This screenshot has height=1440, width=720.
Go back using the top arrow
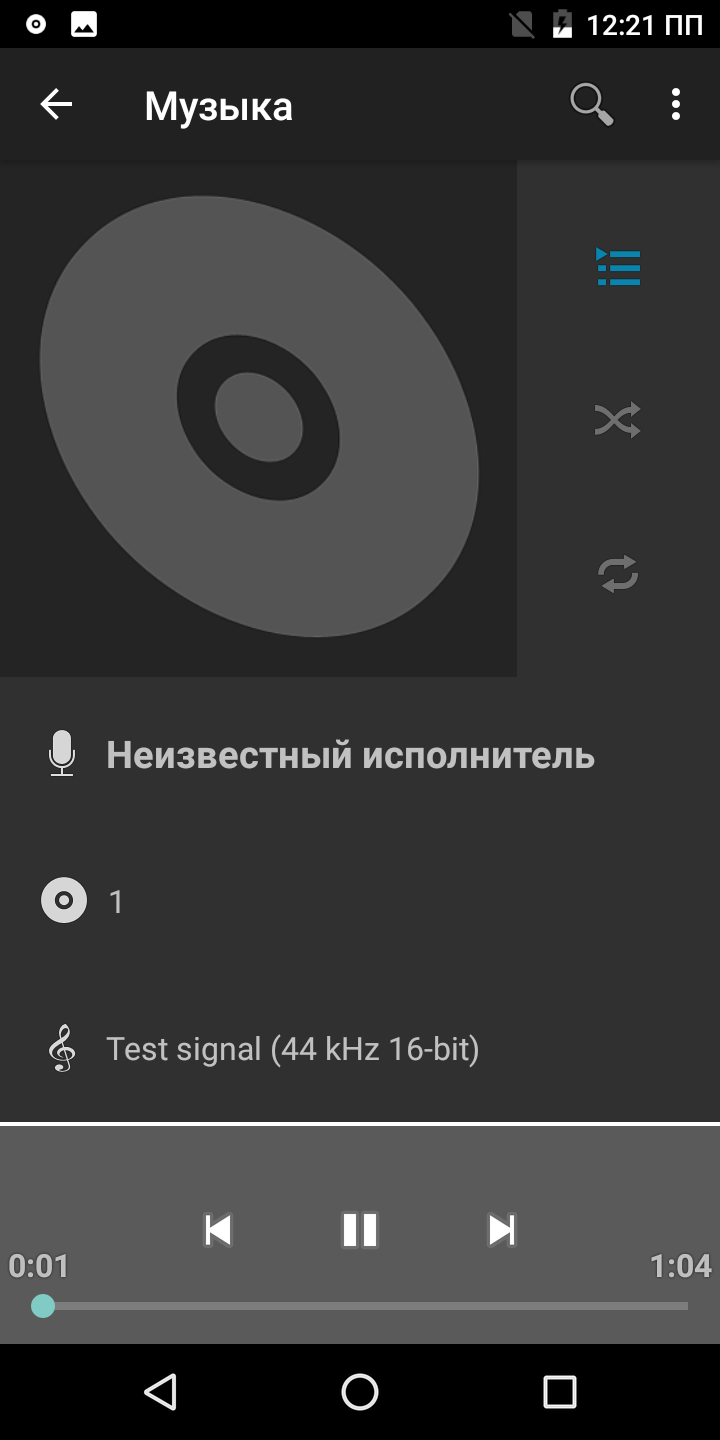coord(56,104)
